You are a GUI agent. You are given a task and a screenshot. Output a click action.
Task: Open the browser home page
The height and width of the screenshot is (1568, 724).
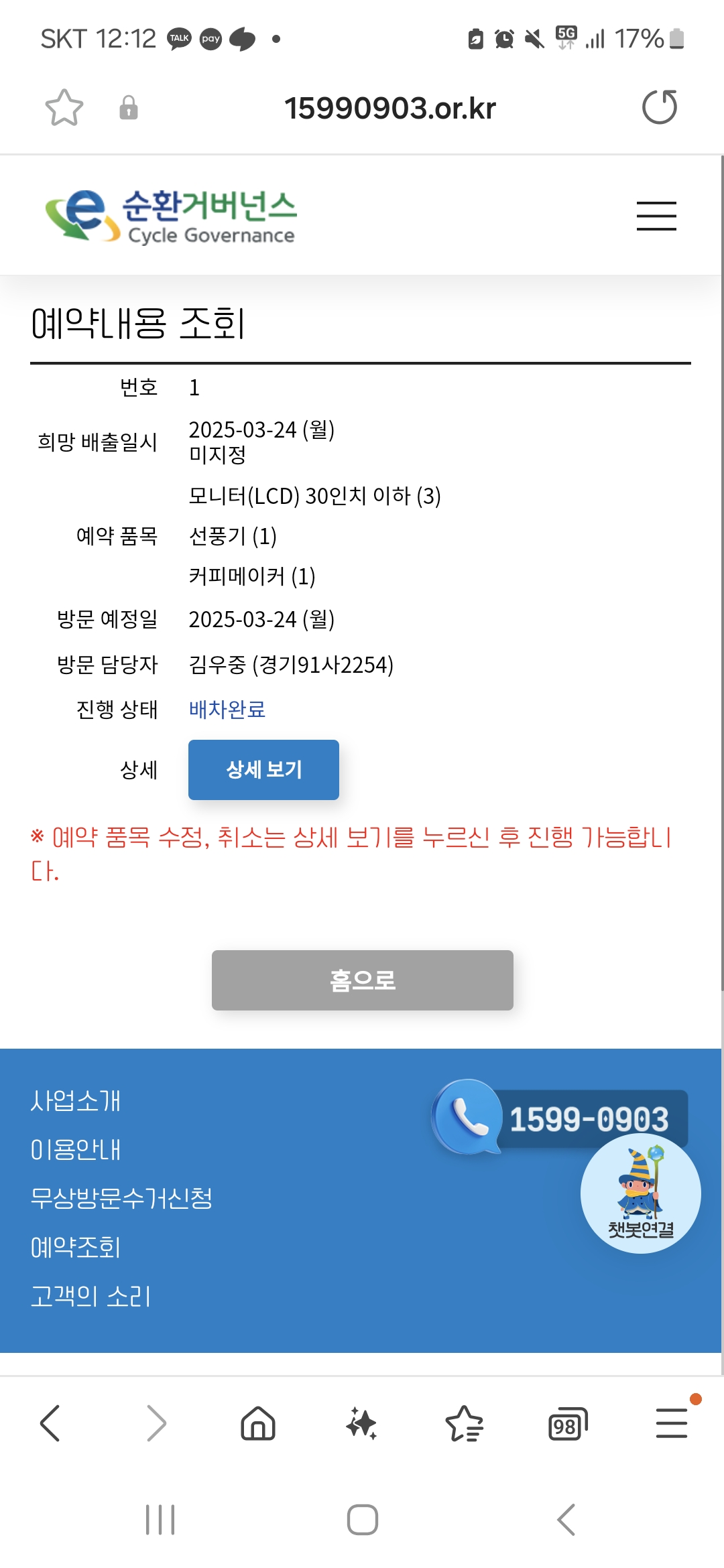click(258, 1423)
